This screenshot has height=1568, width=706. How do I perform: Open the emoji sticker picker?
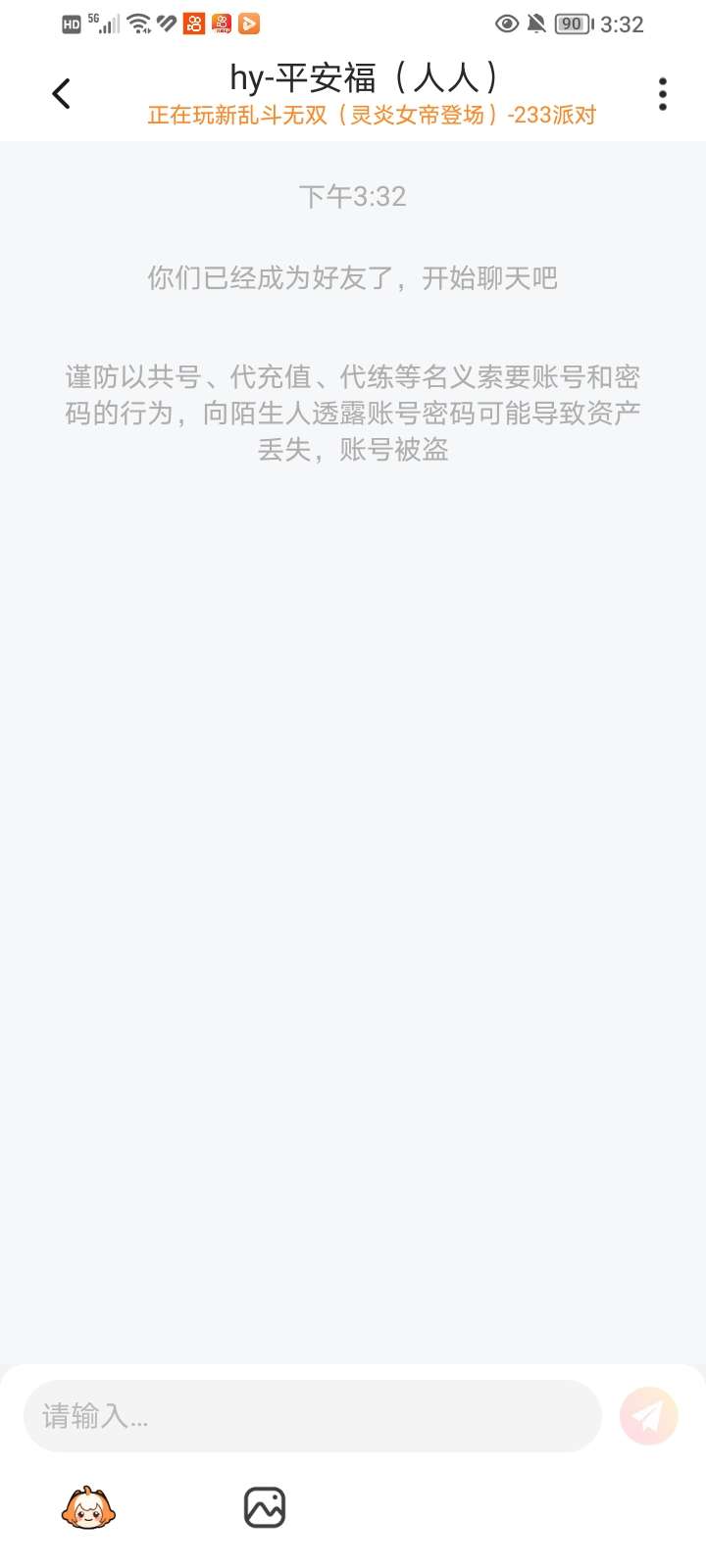coord(88,1507)
